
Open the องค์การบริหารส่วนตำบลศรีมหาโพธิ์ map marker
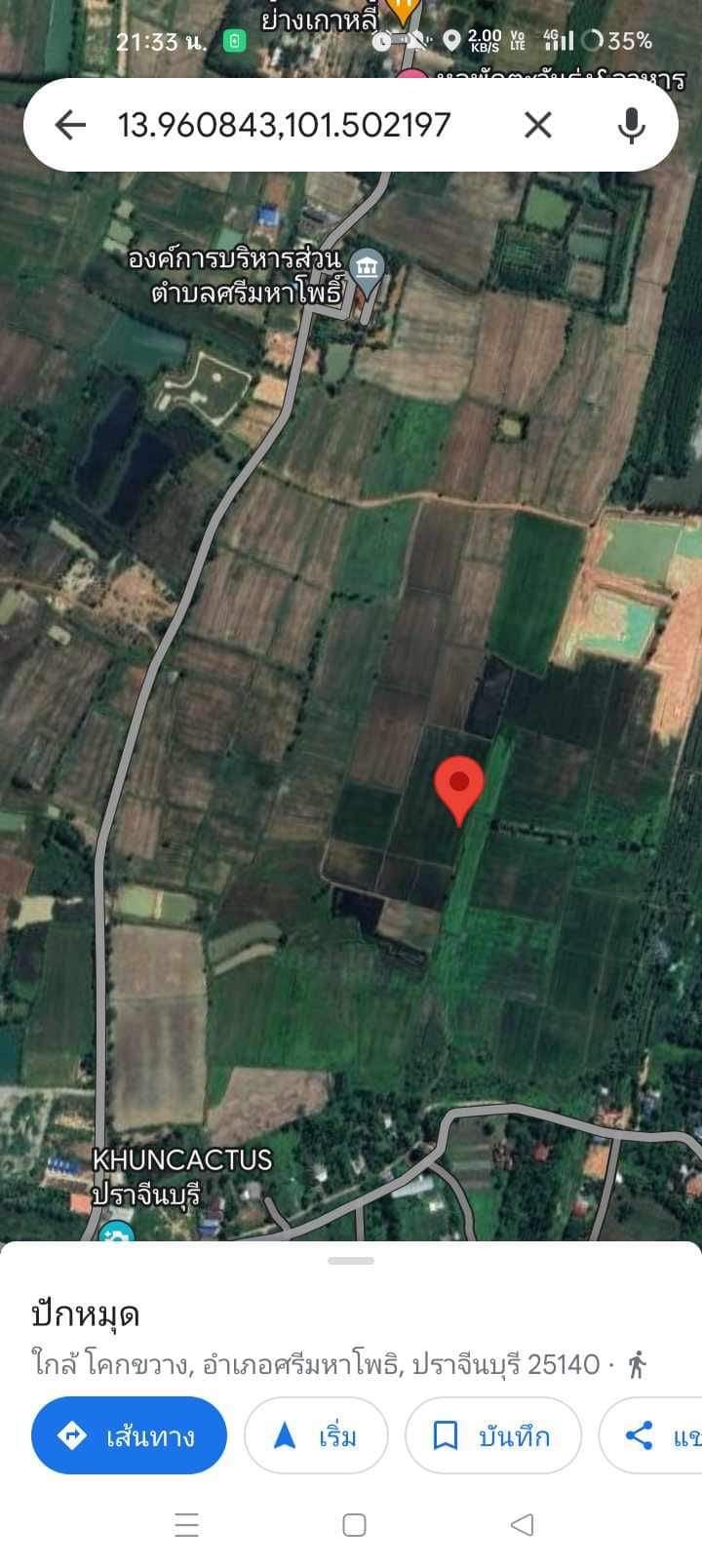click(368, 266)
